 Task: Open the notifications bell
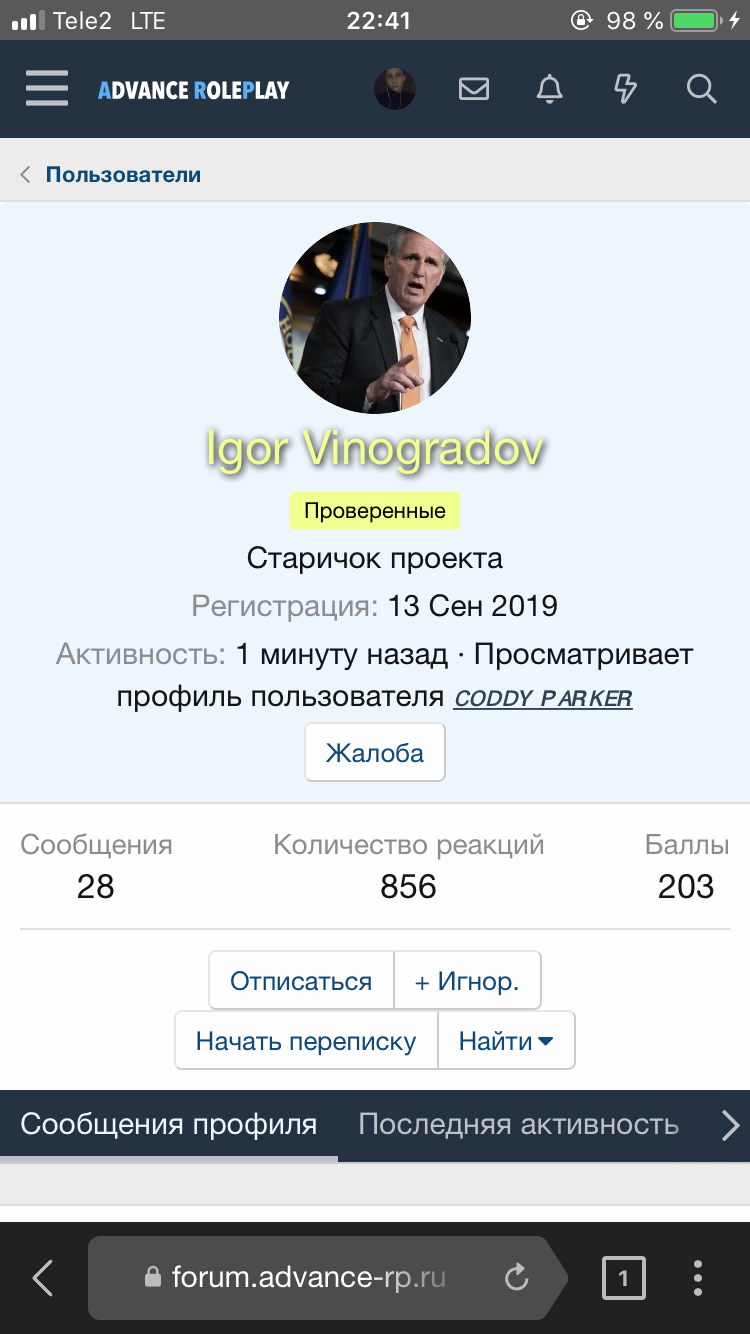click(x=550, y=90)
